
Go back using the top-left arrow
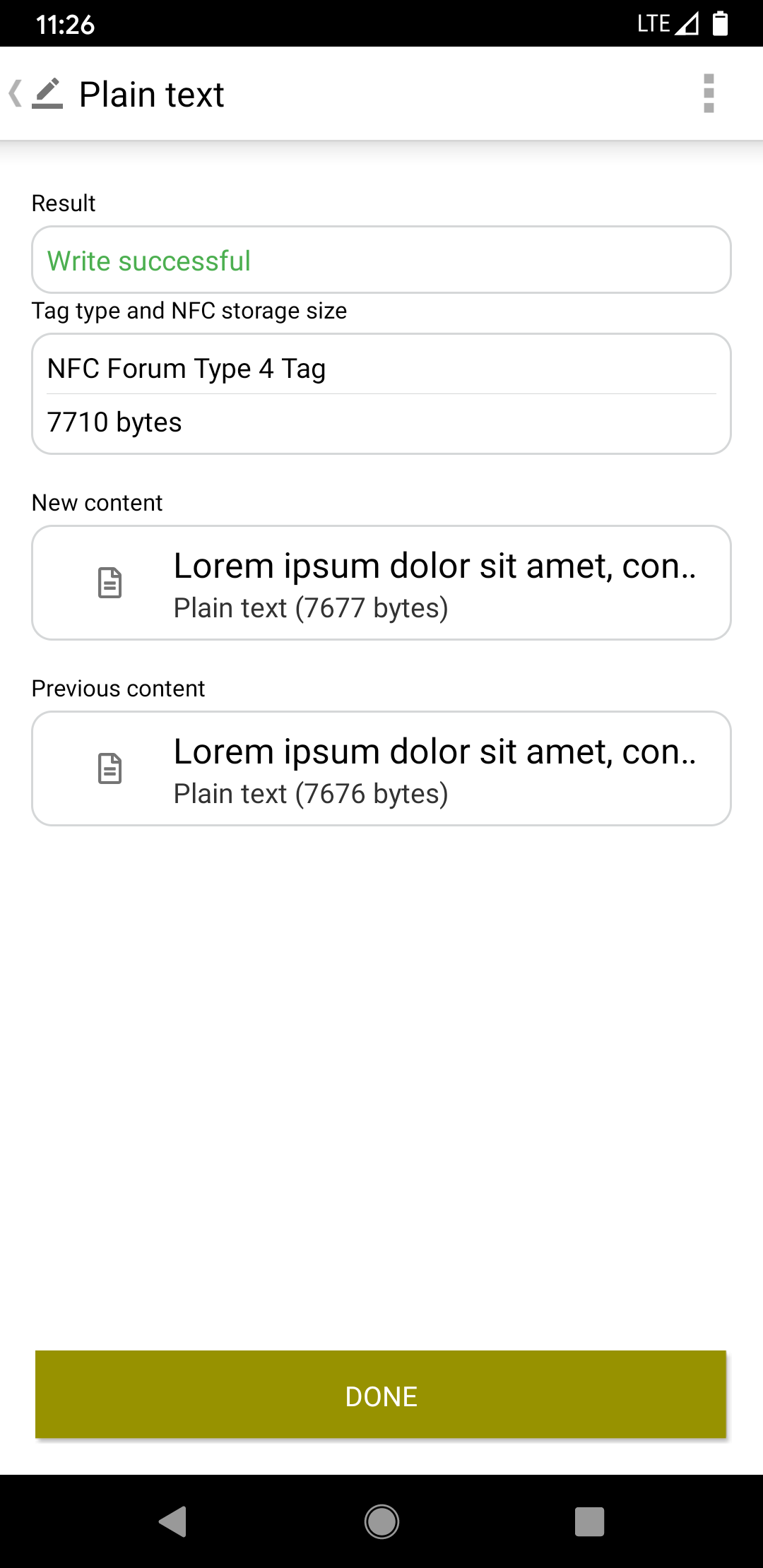click(x=16, y=93)
